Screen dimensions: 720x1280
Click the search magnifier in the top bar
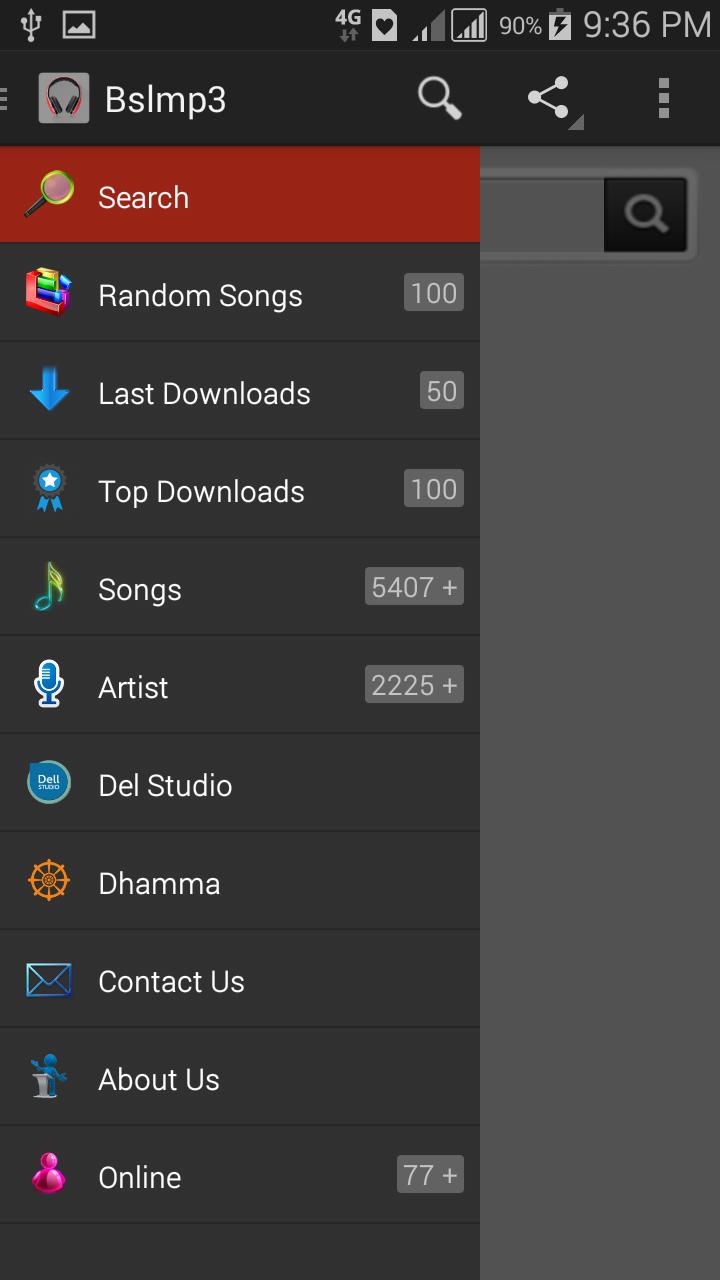pyautogui.click(x=439, y=98)
